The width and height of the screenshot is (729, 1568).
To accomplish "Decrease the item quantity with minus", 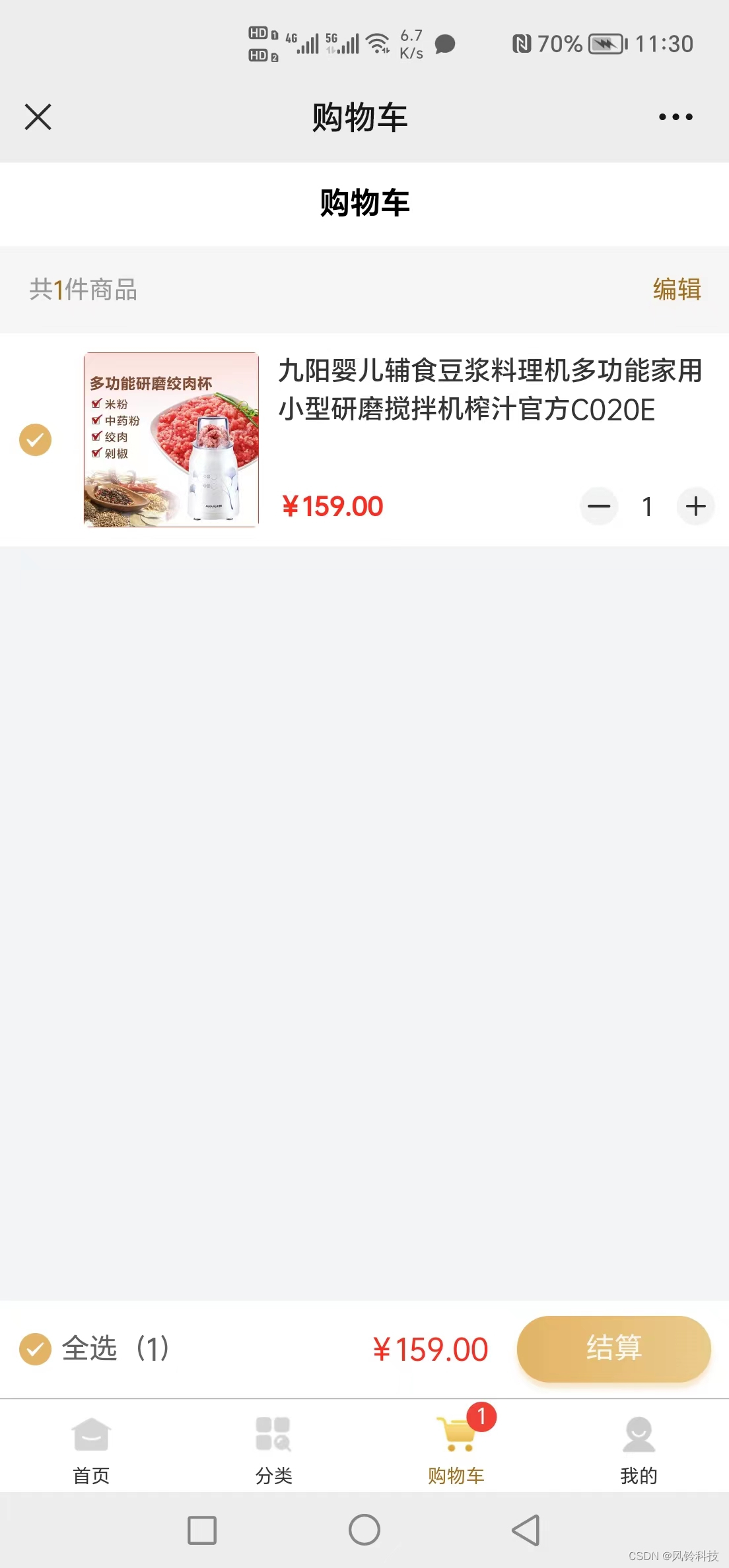I will point(599,507).
